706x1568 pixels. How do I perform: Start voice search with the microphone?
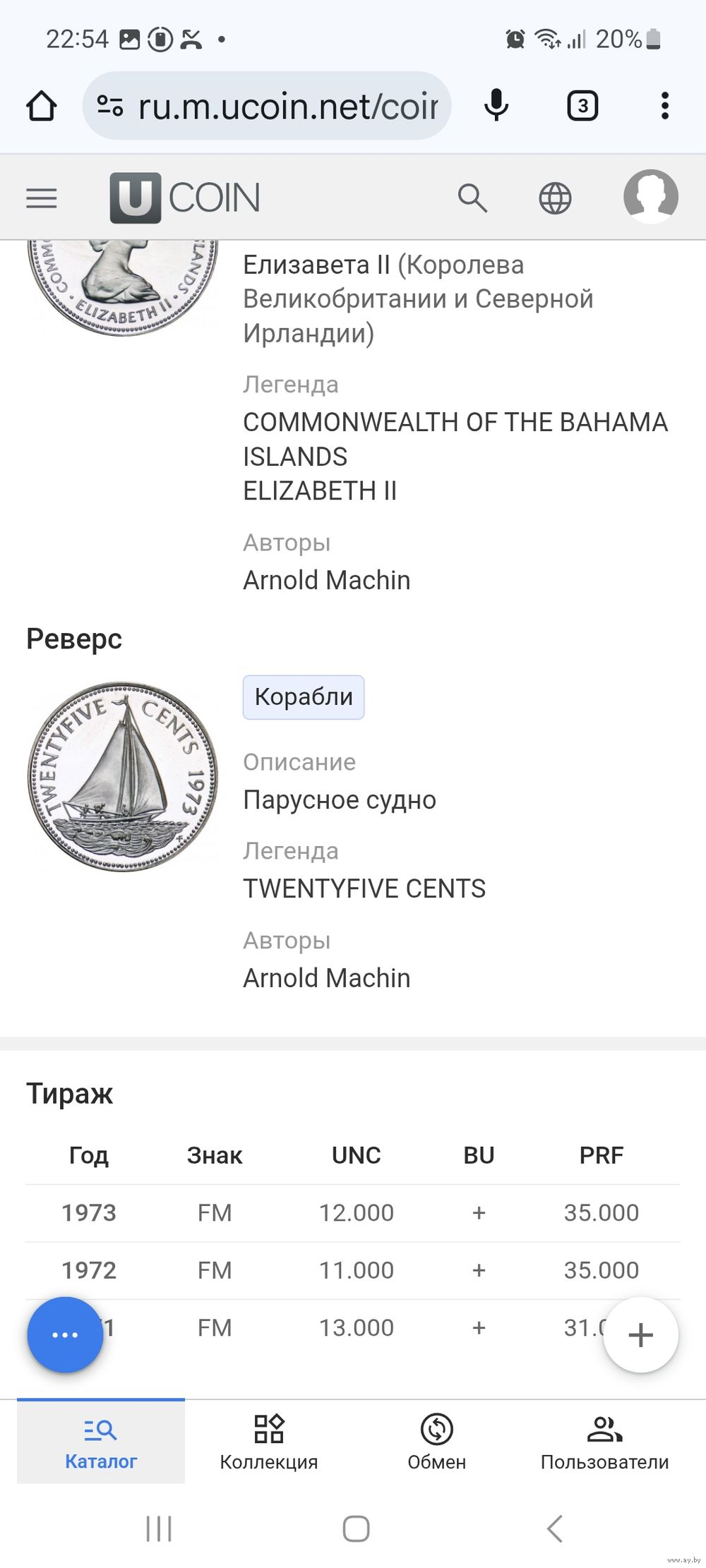pos(496,106)
